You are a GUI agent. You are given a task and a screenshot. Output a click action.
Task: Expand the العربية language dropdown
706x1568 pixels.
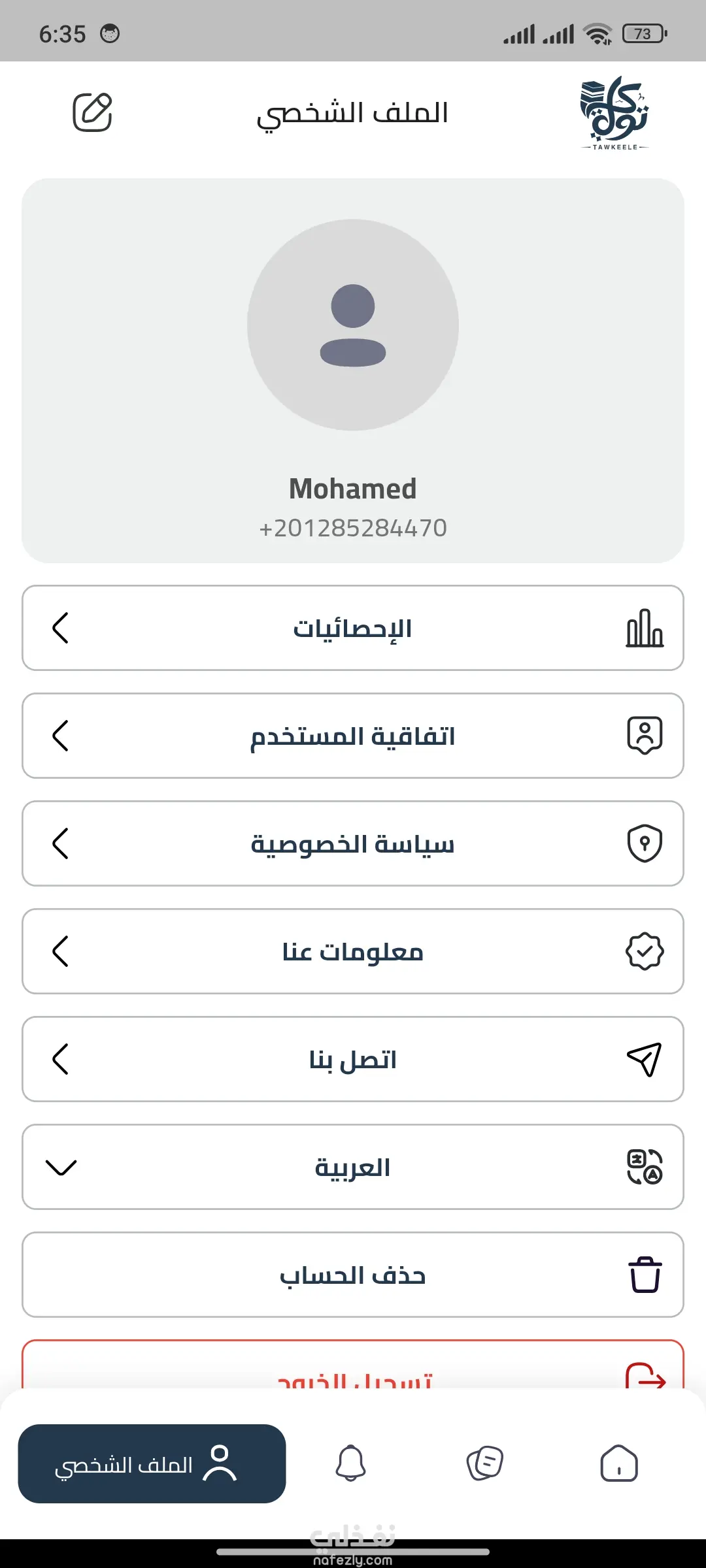point(353,1167)
